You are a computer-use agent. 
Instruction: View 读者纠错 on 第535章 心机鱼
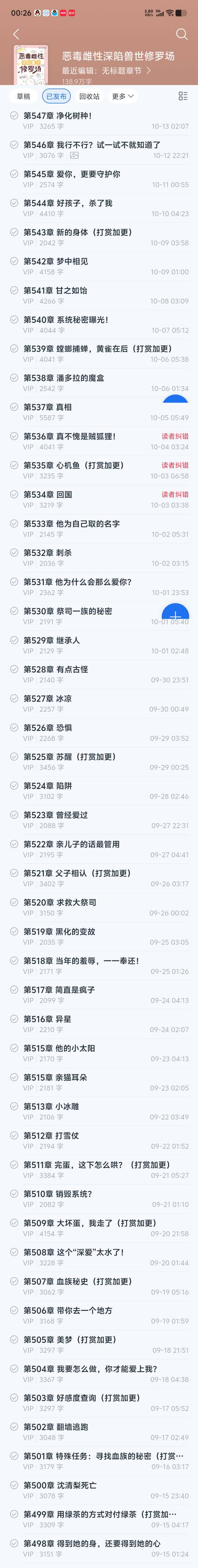(x=175, y=465)
